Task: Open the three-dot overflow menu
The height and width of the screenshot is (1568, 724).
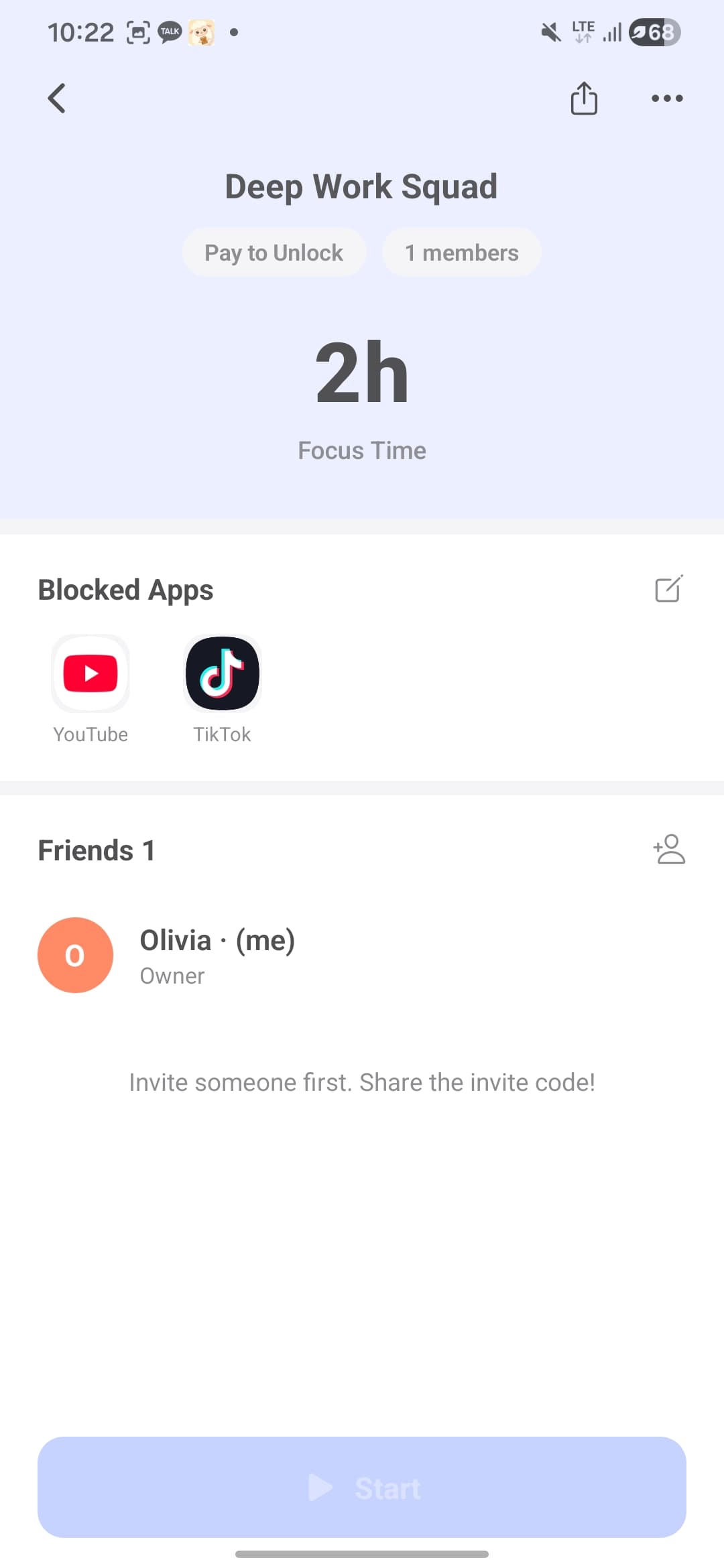Action: (x=667, y=98)
